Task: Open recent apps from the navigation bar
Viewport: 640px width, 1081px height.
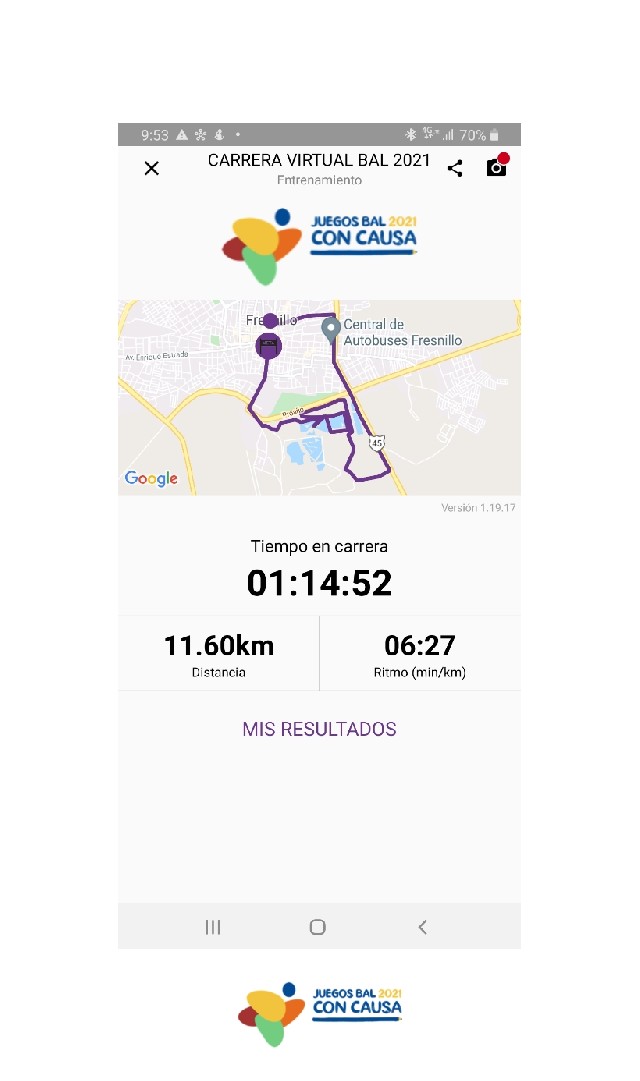Action: 213,927
